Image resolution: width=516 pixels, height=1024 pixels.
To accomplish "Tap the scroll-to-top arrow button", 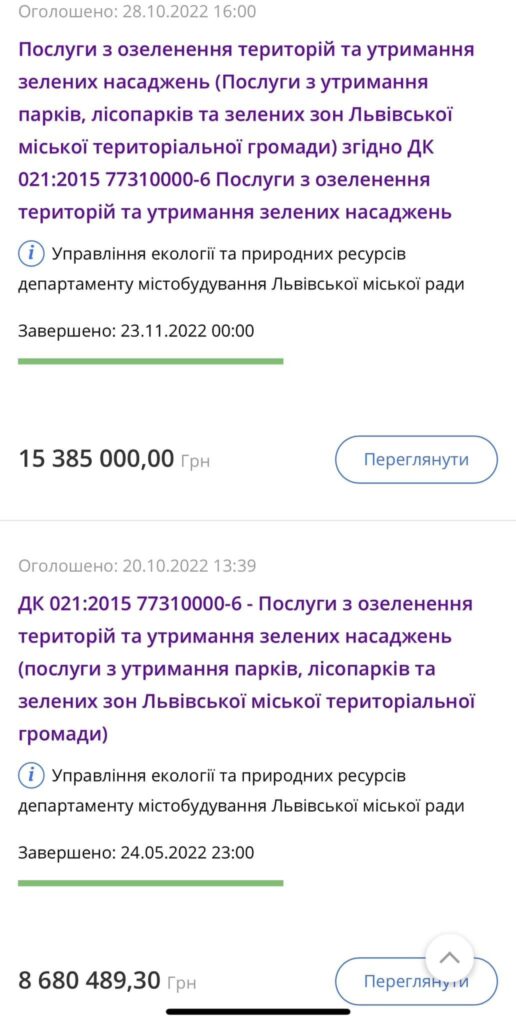I will pos(449,958).
